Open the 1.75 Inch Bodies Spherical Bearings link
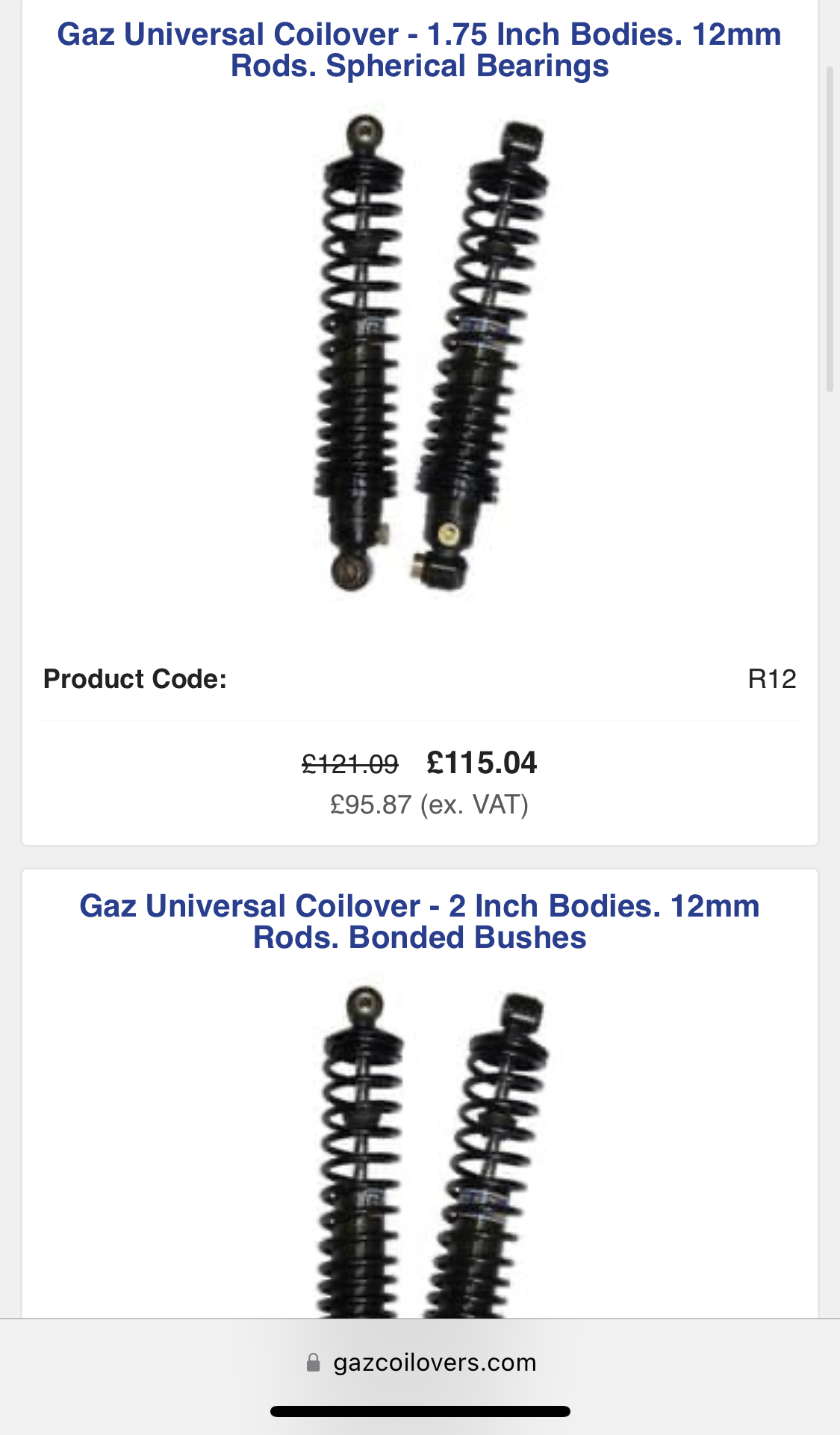The image size is (840, 1435). coord(419,50)
